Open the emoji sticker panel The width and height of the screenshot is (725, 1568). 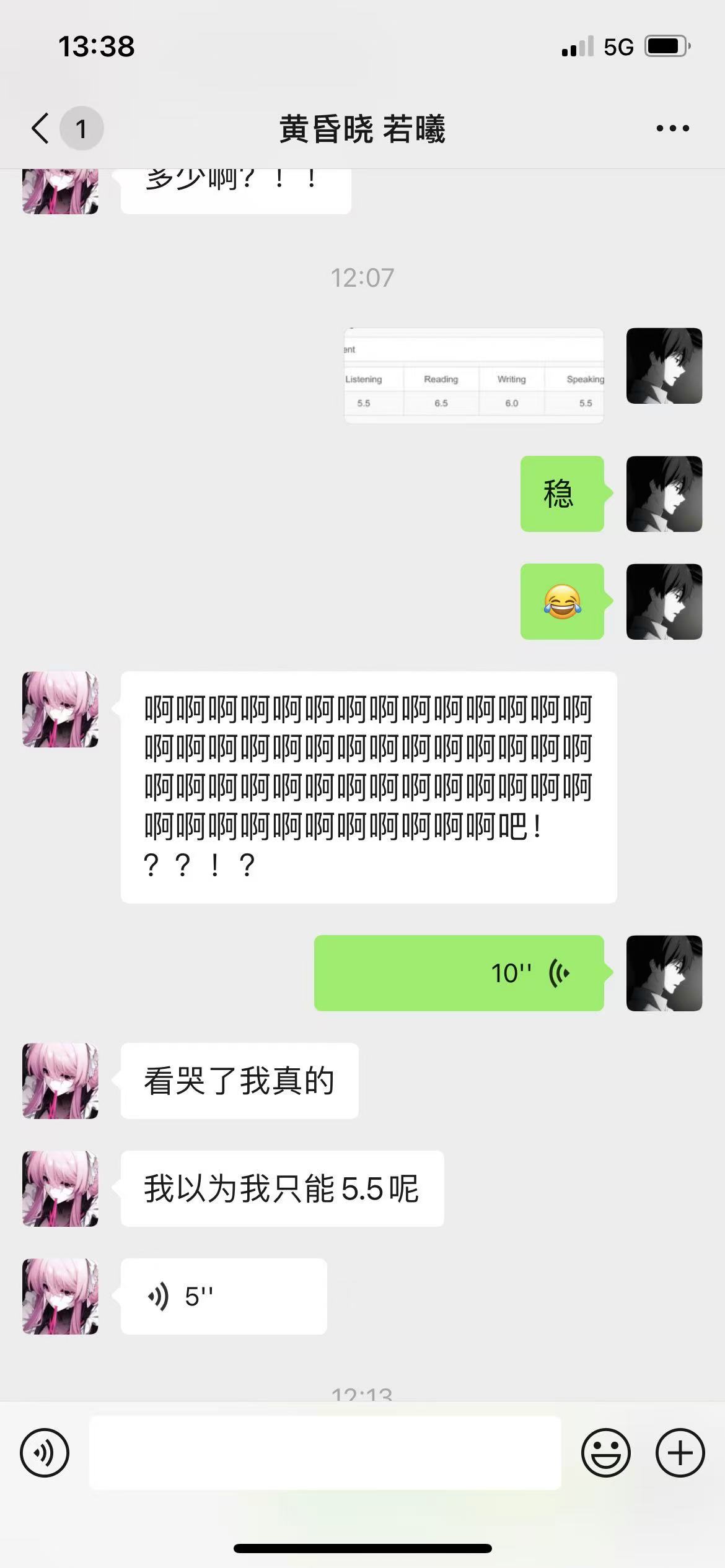605,1453
